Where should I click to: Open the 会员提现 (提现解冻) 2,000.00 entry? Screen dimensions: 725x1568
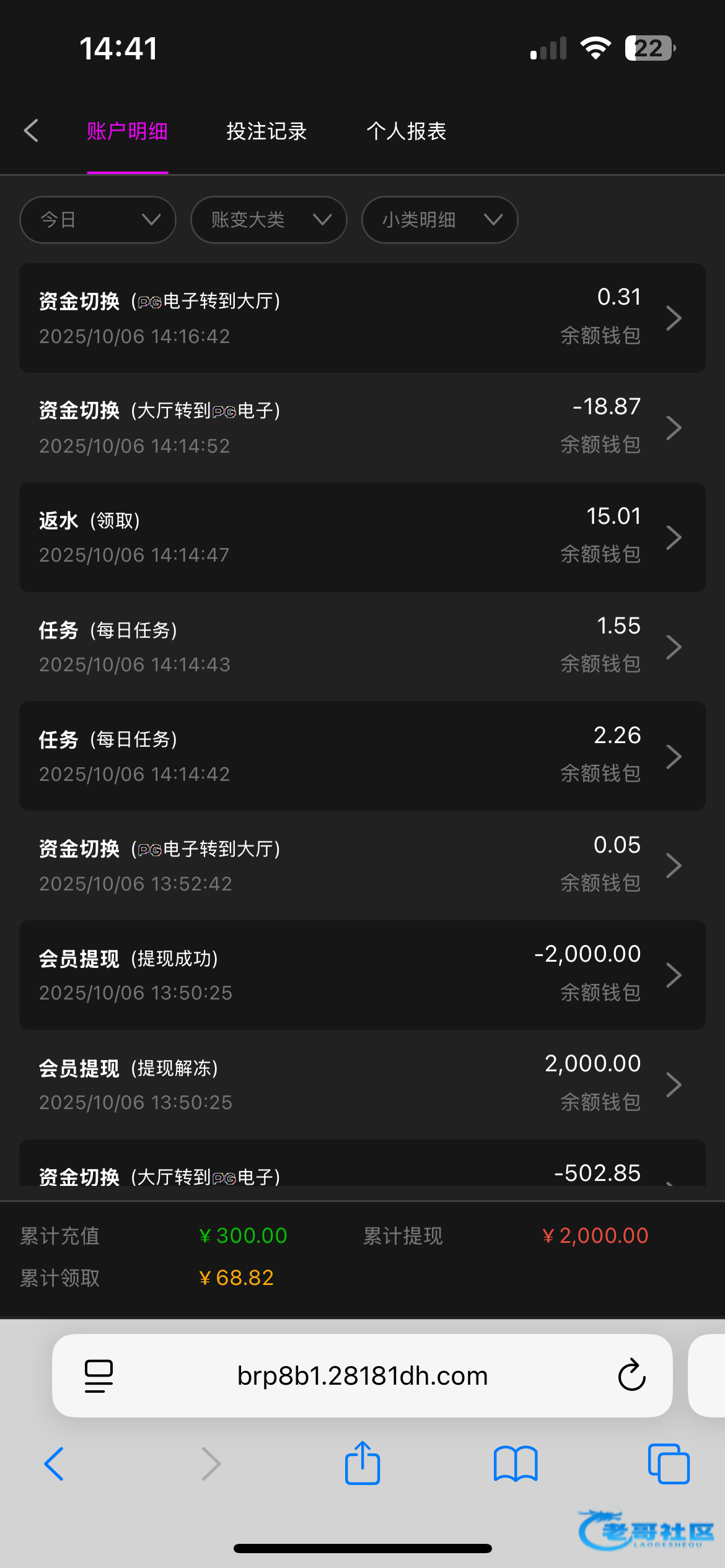(362, 1084)
